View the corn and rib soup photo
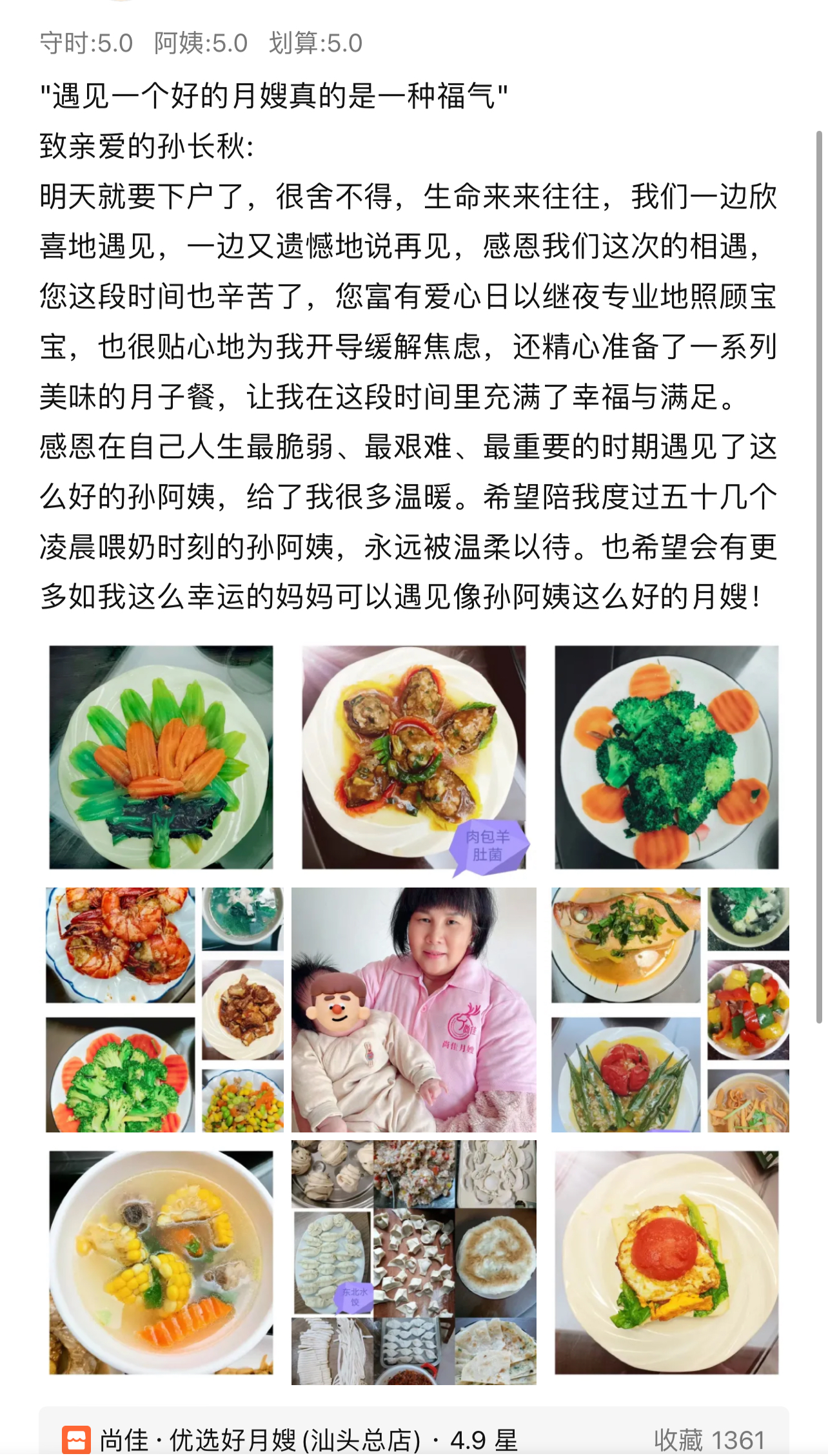The image size is (828, 1456). click(x=161, y=1262)
